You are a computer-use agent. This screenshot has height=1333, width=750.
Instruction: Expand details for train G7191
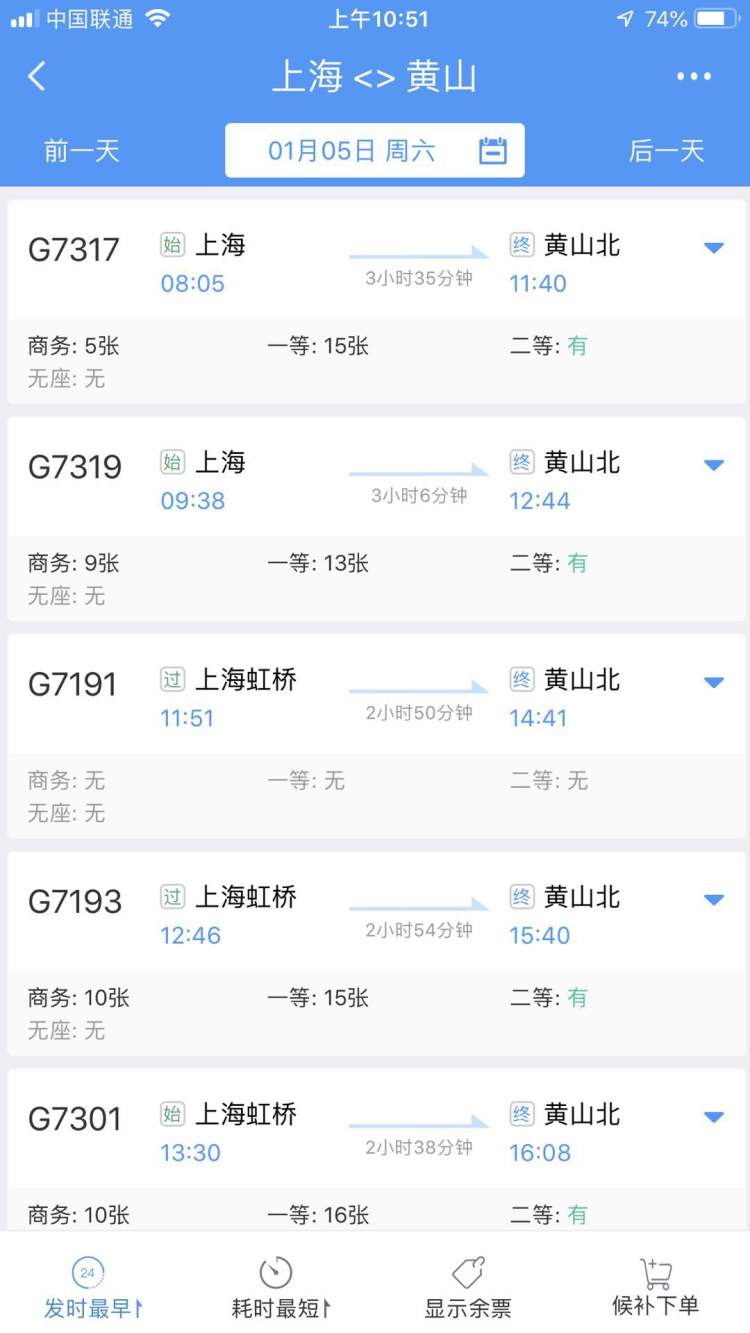714,682
